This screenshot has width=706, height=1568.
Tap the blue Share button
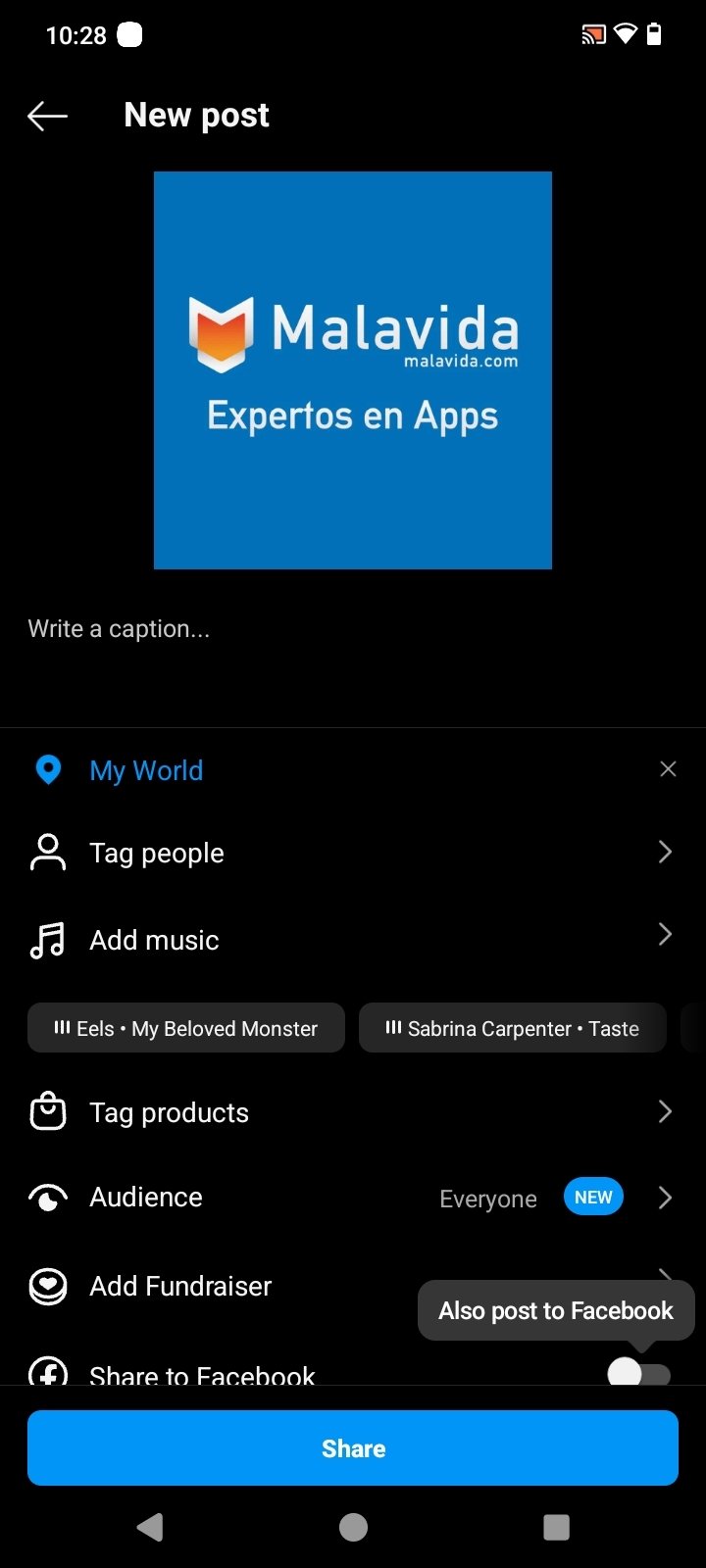tap(353, 1448)
